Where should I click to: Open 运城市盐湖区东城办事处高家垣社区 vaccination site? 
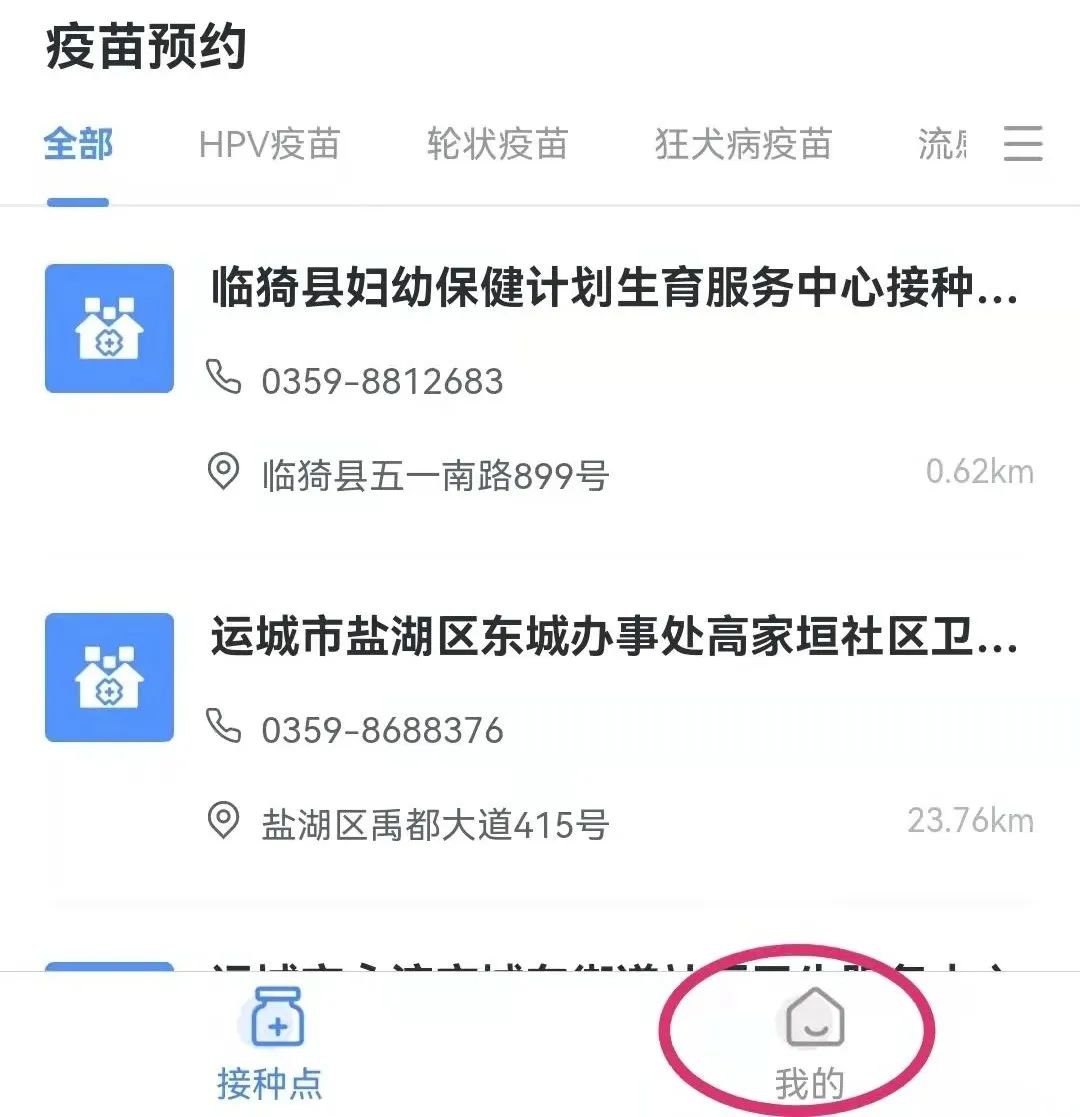click(613, 638)
